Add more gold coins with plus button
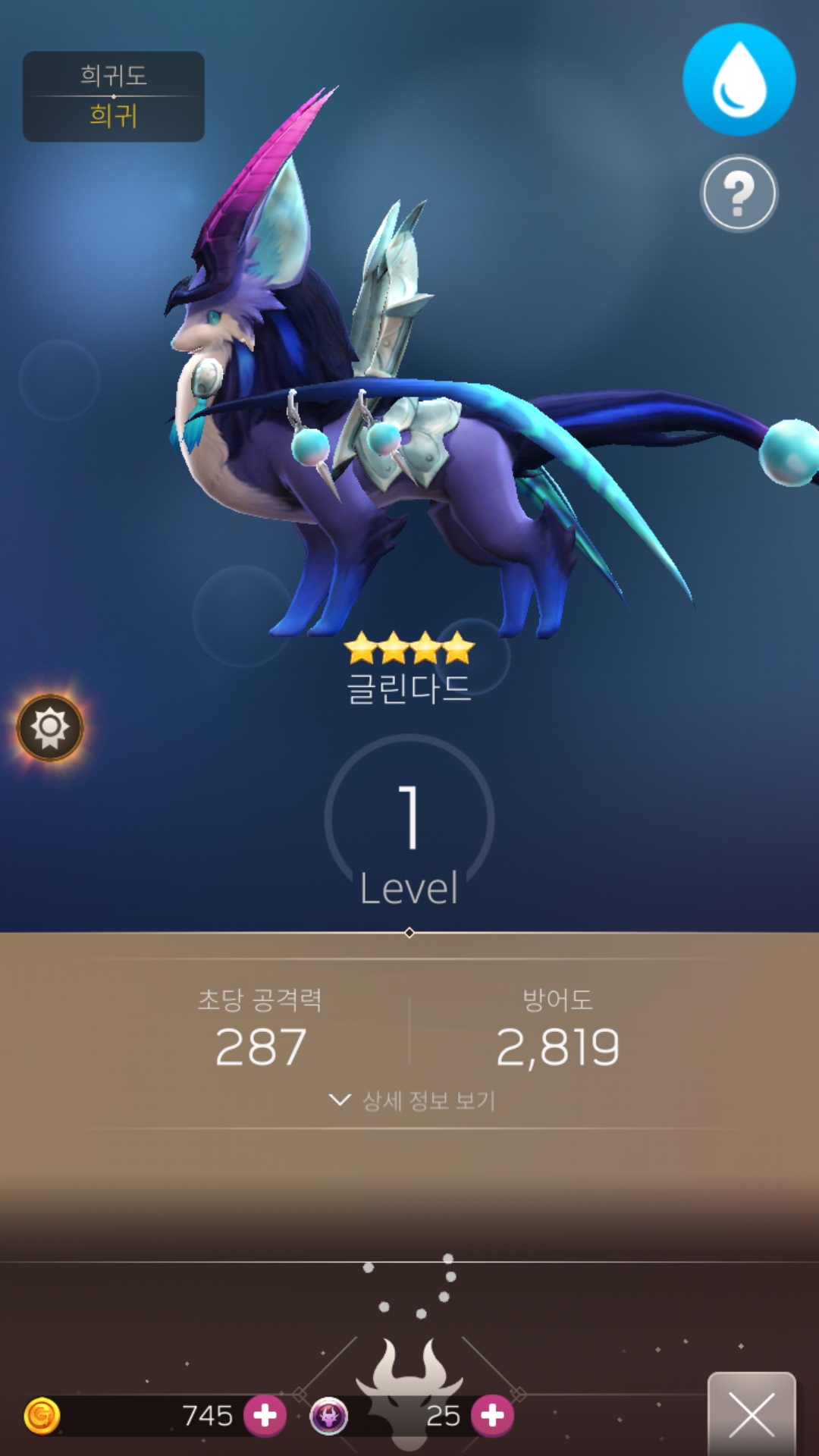The image size is (819, 1456). 265,1415
